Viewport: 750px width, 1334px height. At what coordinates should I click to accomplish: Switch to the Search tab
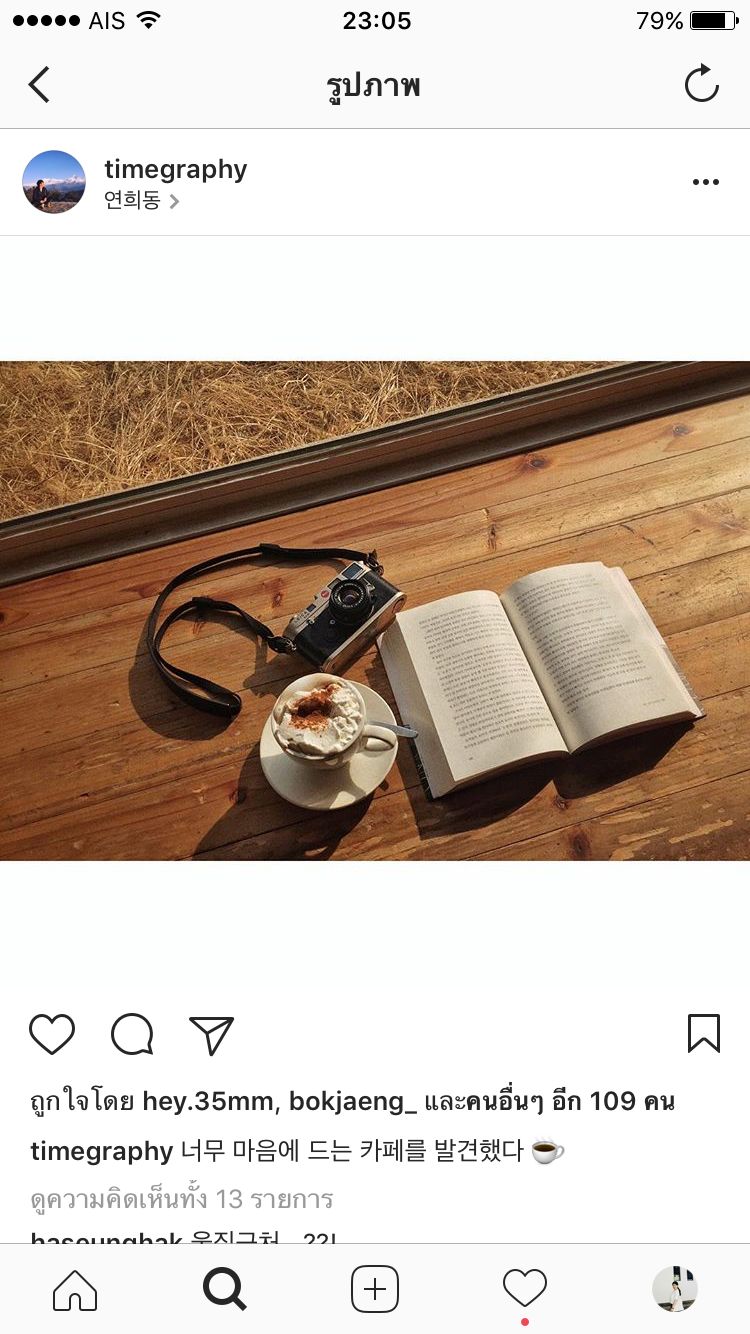[x=224, y=1289]
